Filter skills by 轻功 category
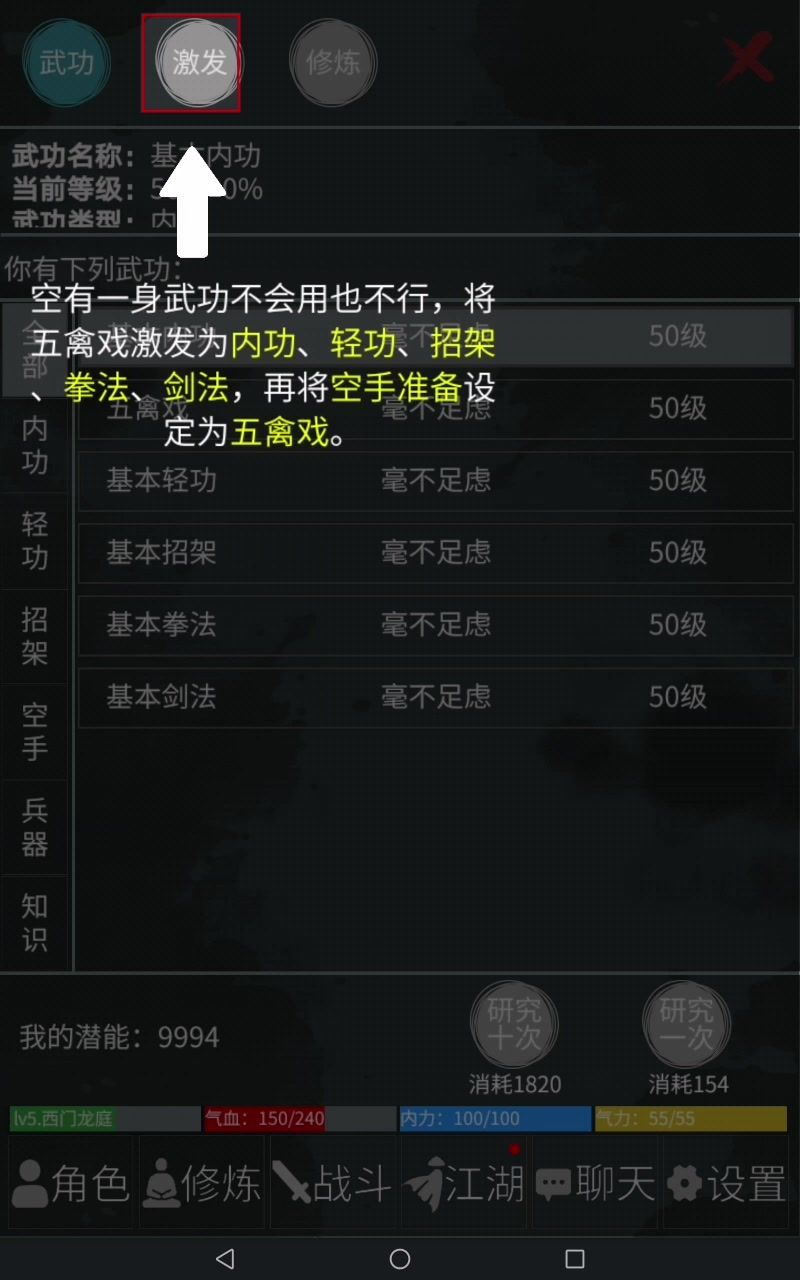The height and width of the screenshot is (1280, 800). pos(35,540)
